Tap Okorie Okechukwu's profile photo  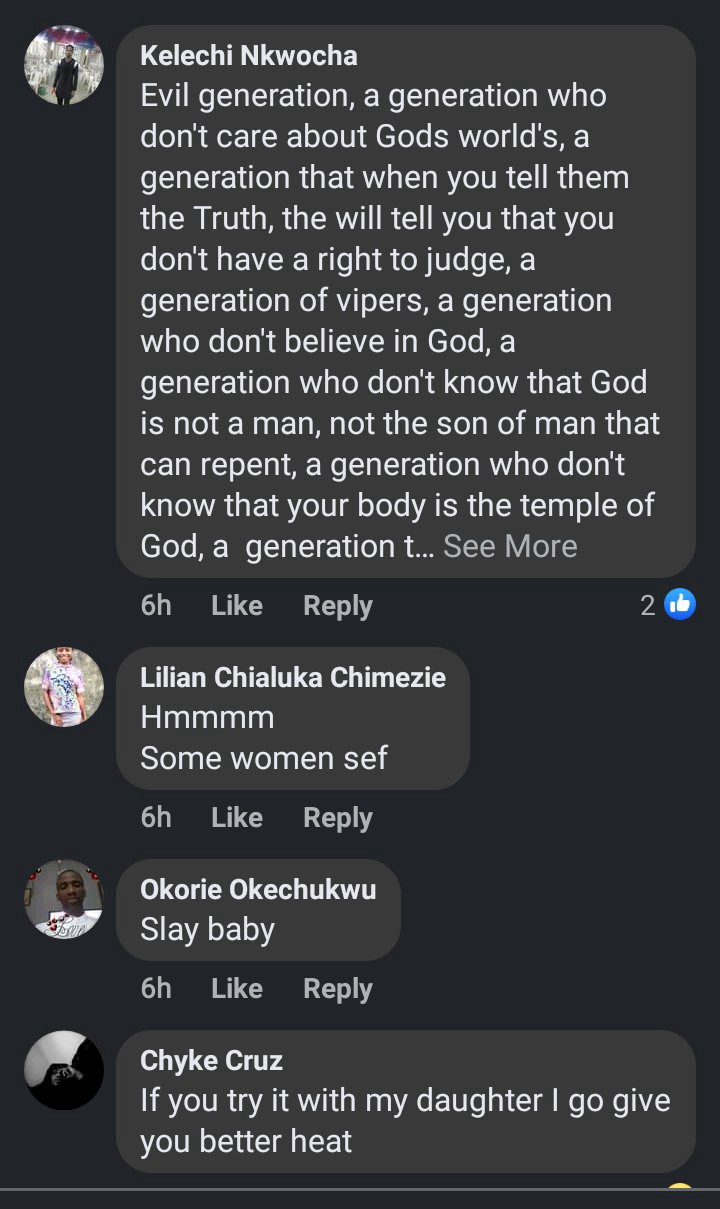coord(64,899)
